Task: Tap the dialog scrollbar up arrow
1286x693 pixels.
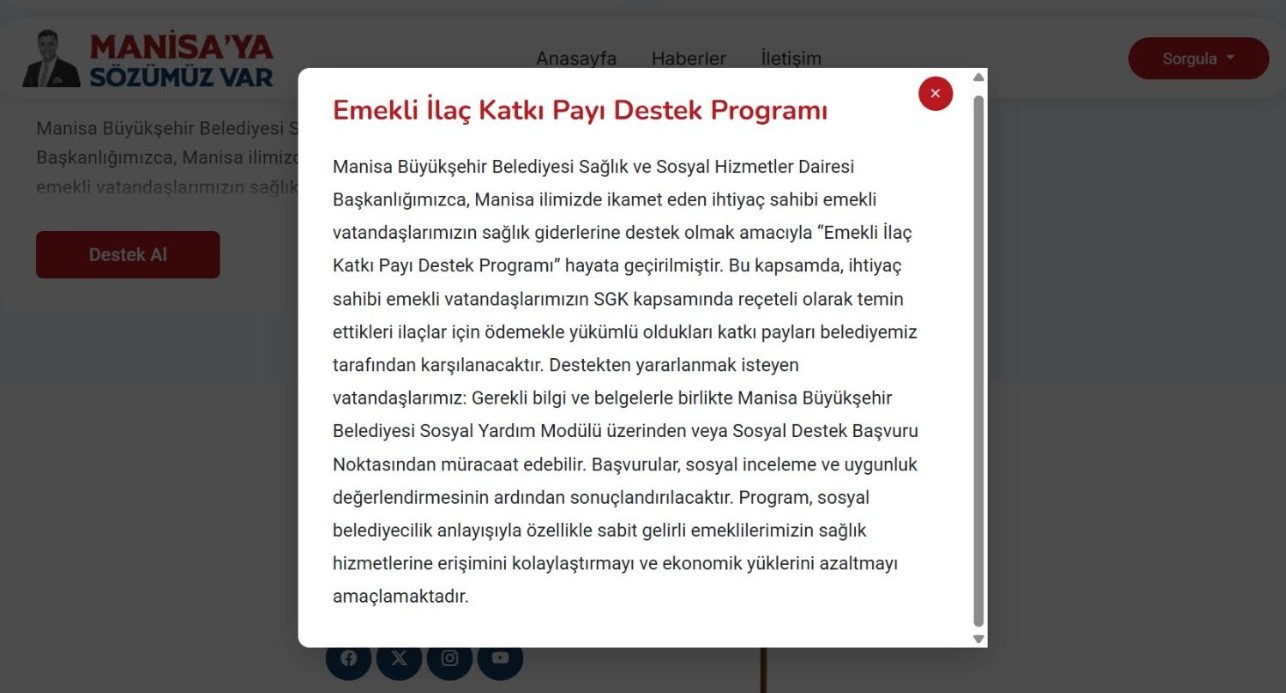Action: [978, 77]
